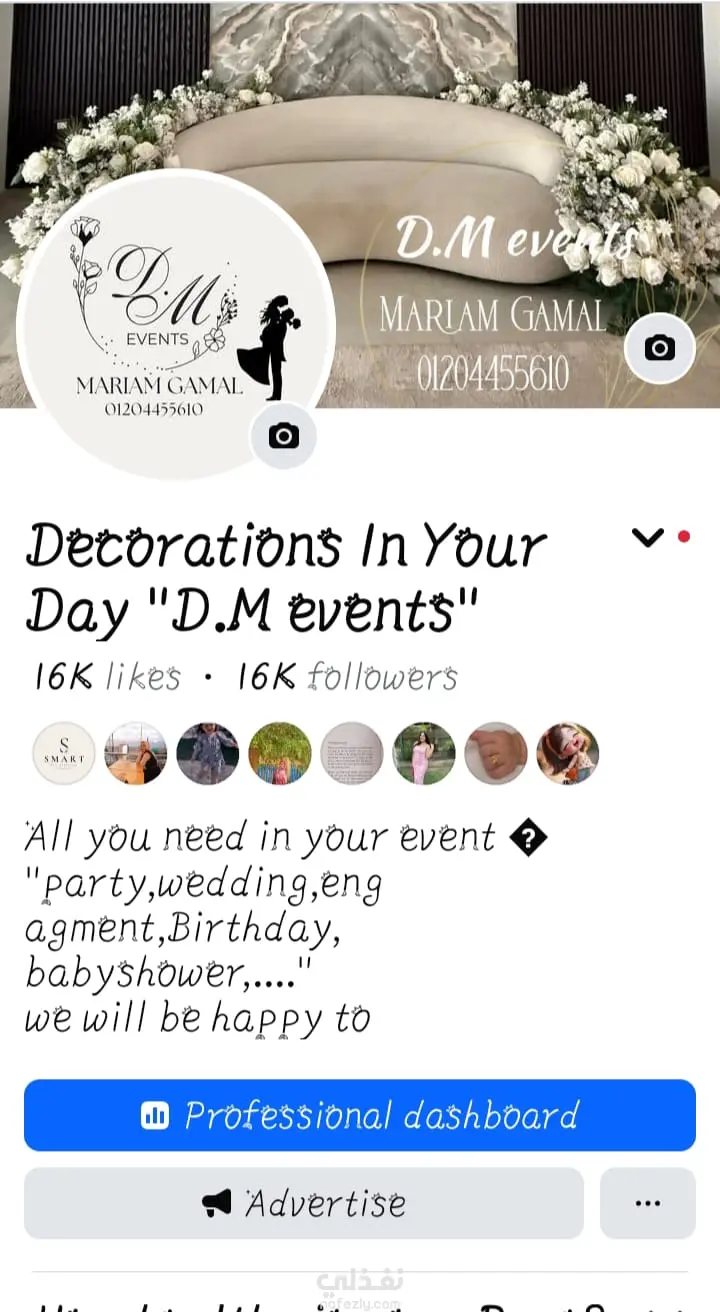View the D.M Events profile picture

(160, 320)
